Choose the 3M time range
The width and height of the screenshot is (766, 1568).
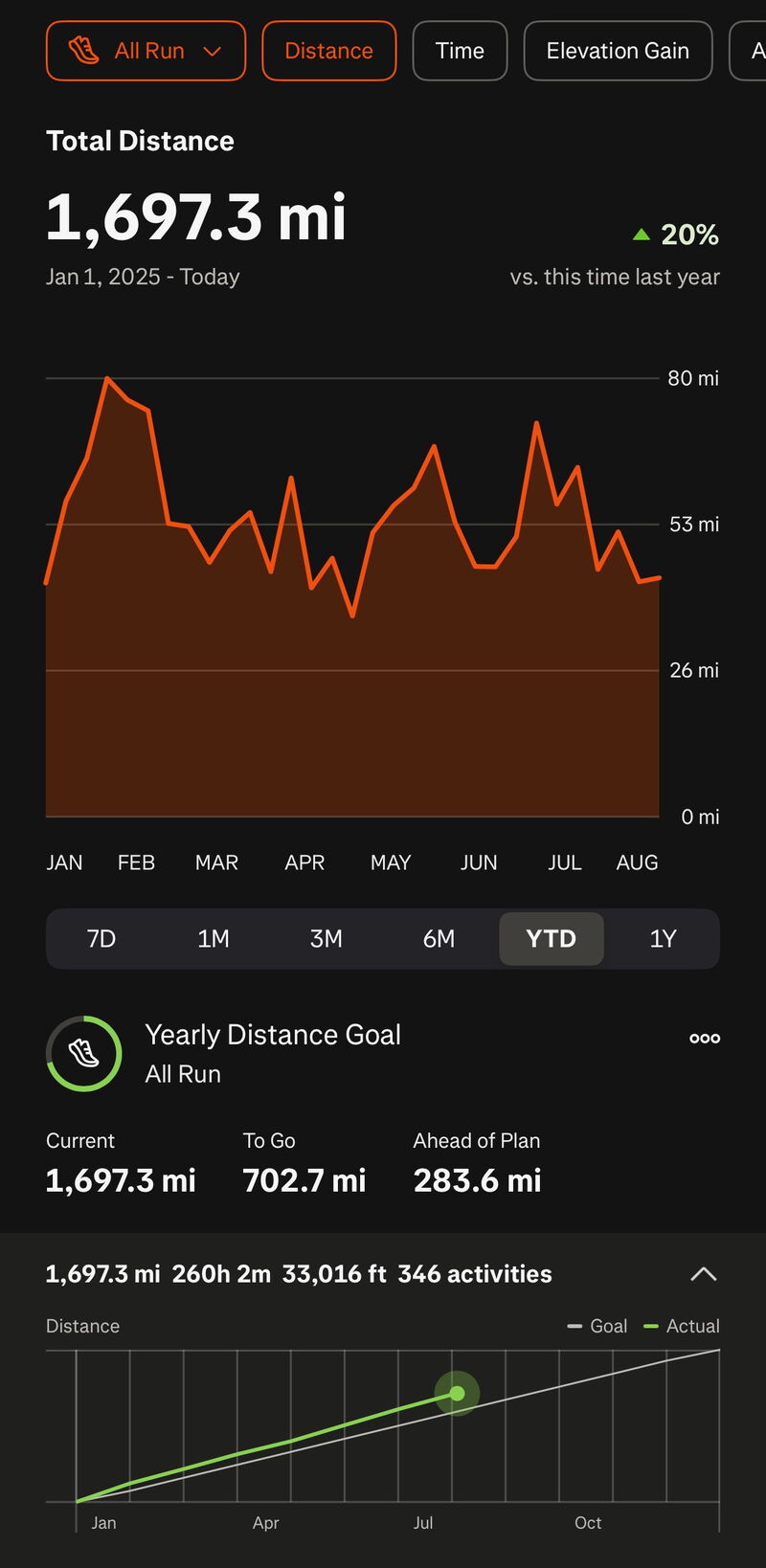[x=327, y=938]
